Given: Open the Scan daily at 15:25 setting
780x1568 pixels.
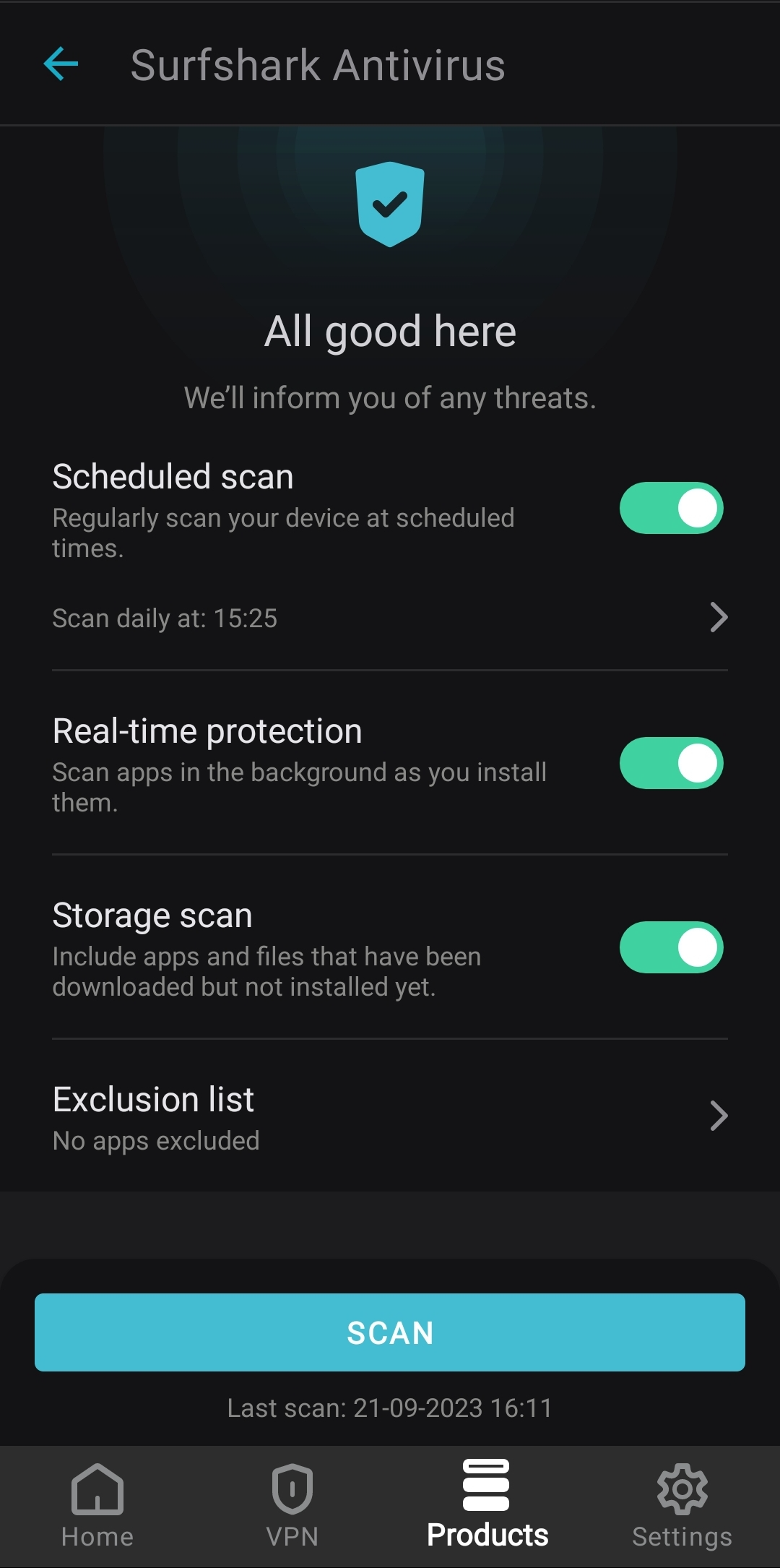Looking at the screenshot, I should point(390,618).
